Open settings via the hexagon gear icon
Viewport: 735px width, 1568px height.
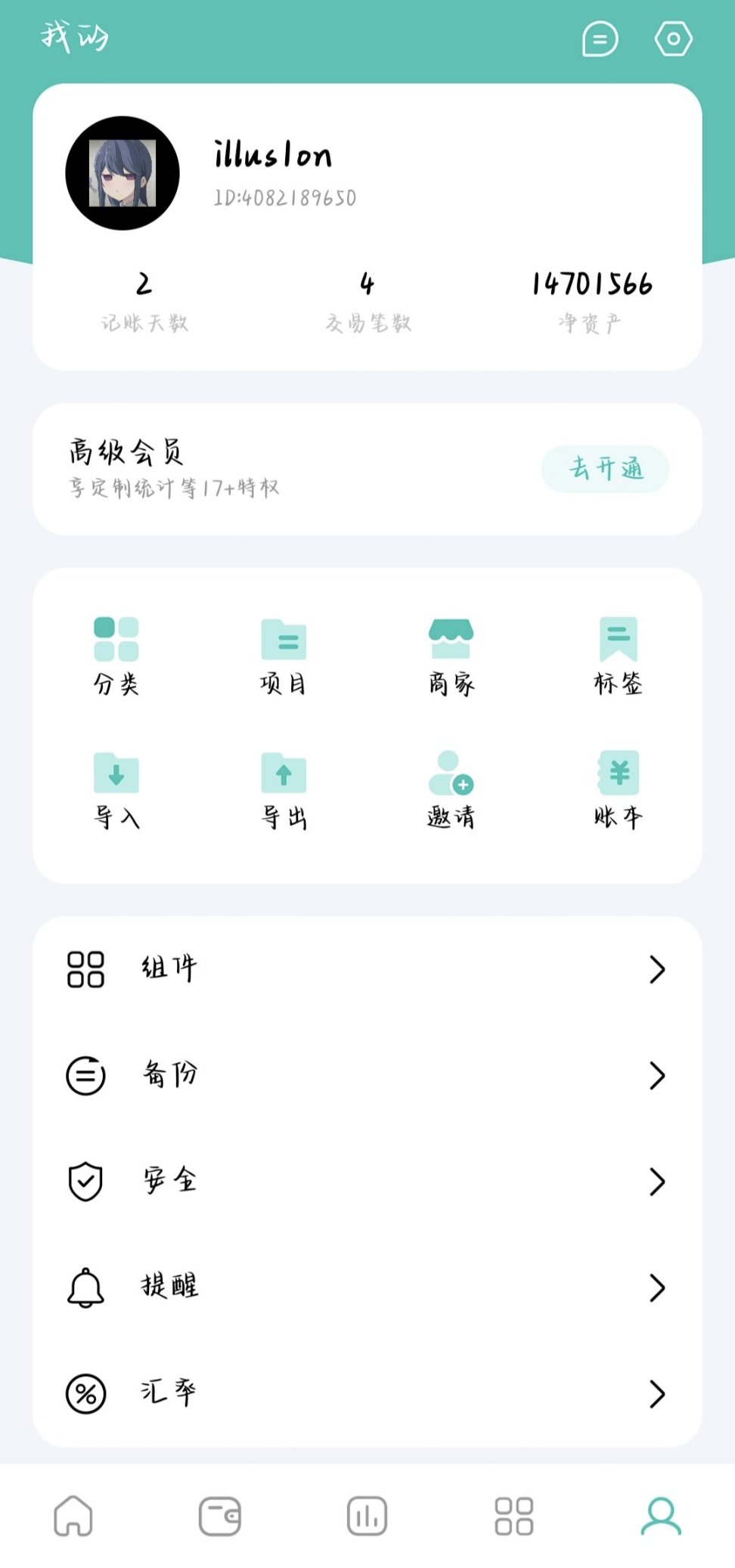tap(672, 39)
